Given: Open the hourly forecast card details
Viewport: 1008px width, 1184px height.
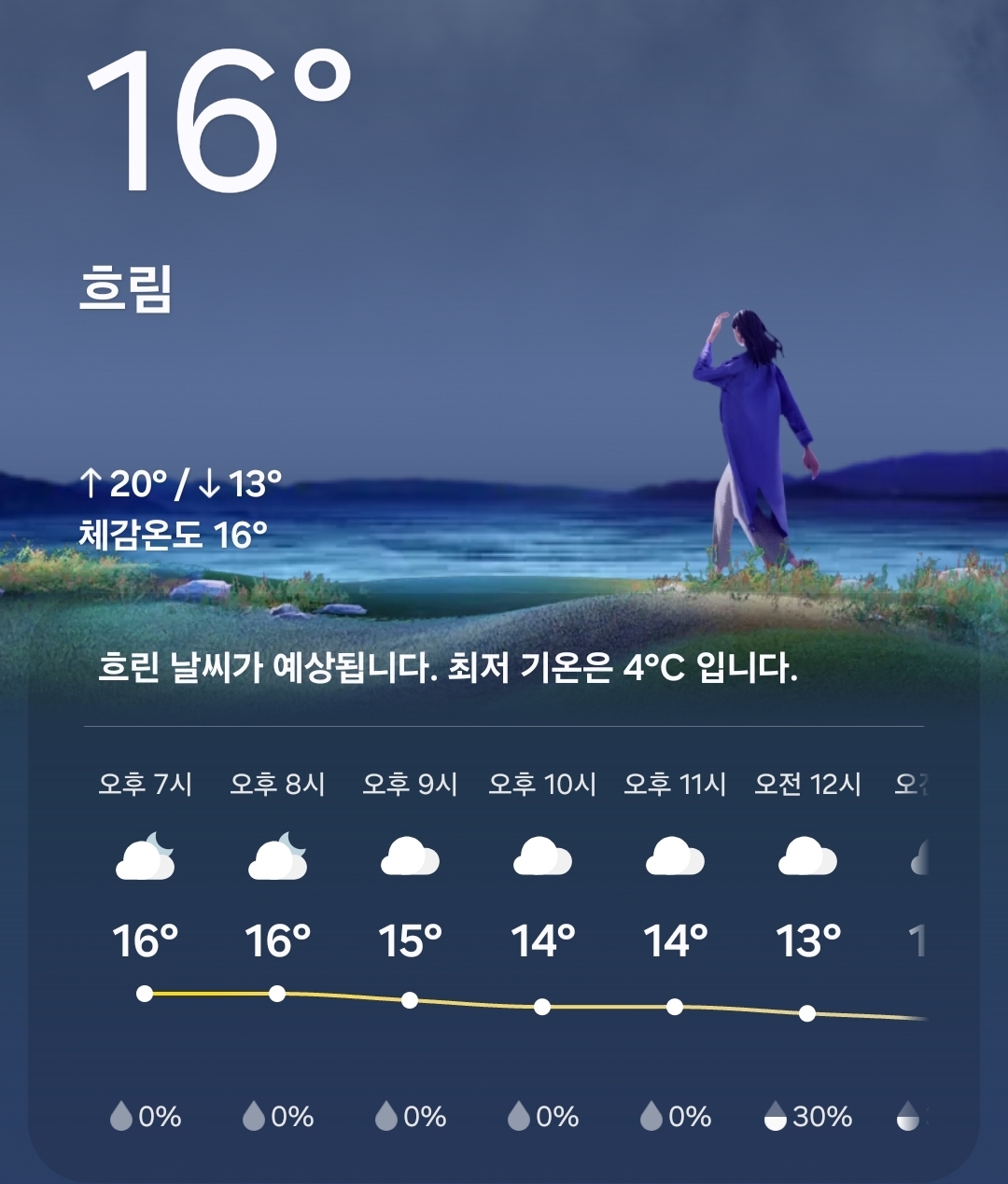Looking at the screenshot, I should 504,942.
